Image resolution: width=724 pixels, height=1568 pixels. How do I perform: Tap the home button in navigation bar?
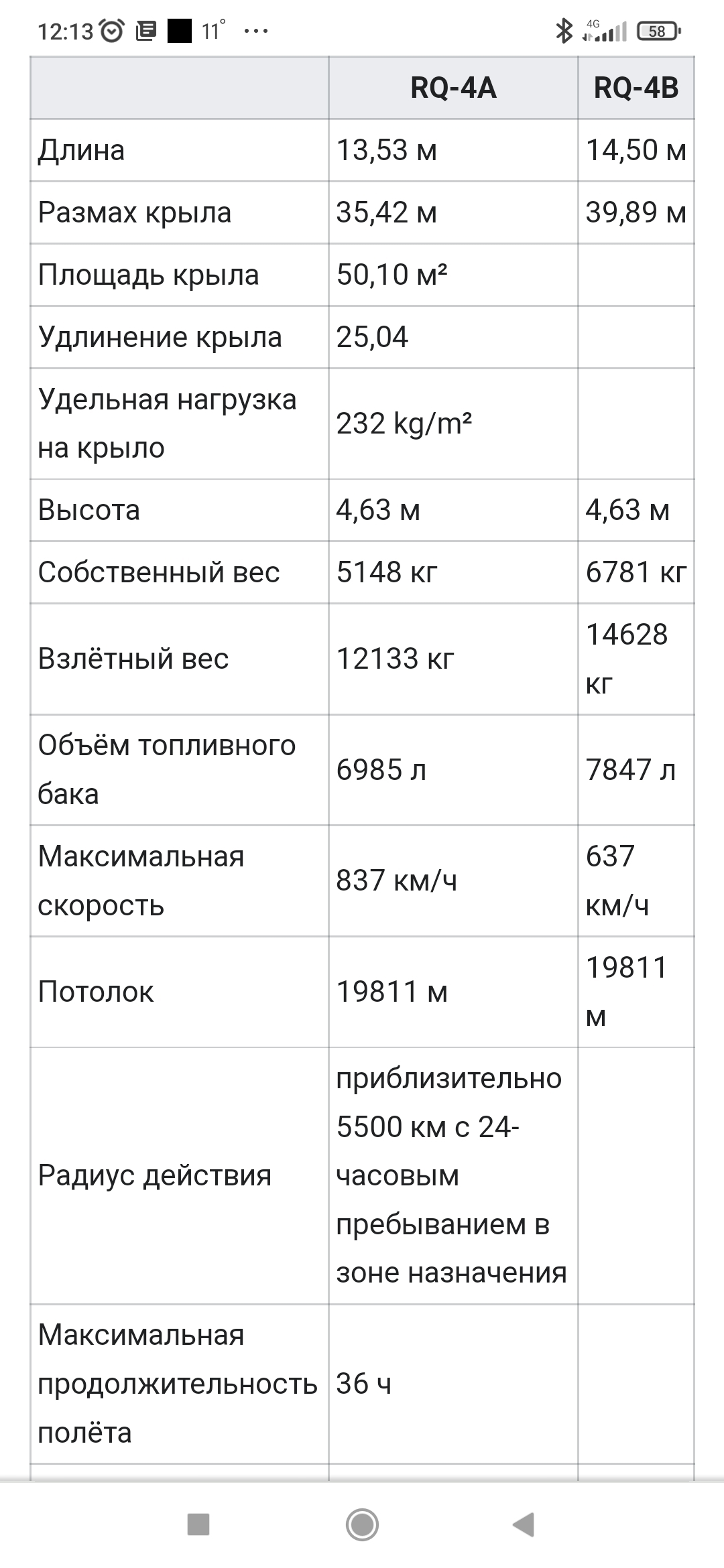(362, 1524)
